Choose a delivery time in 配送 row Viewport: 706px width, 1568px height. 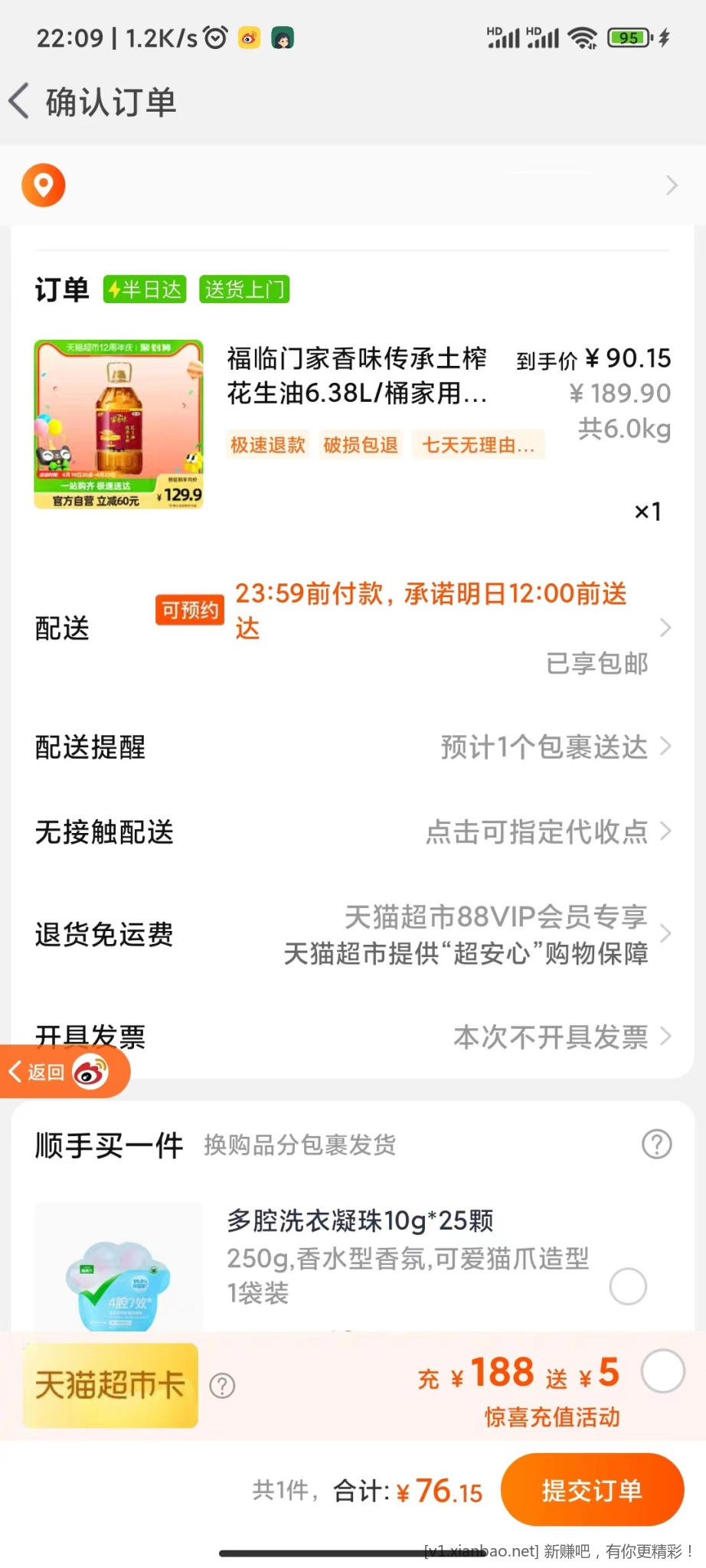pos(429,612)
